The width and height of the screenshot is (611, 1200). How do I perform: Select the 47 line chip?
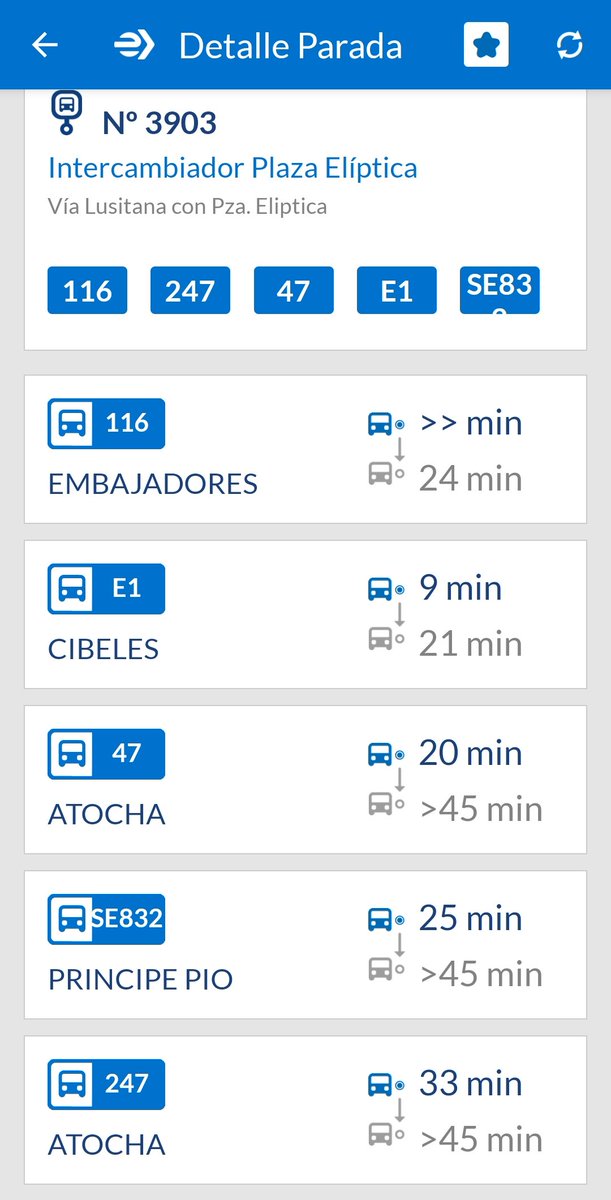(x=293, y=291)
